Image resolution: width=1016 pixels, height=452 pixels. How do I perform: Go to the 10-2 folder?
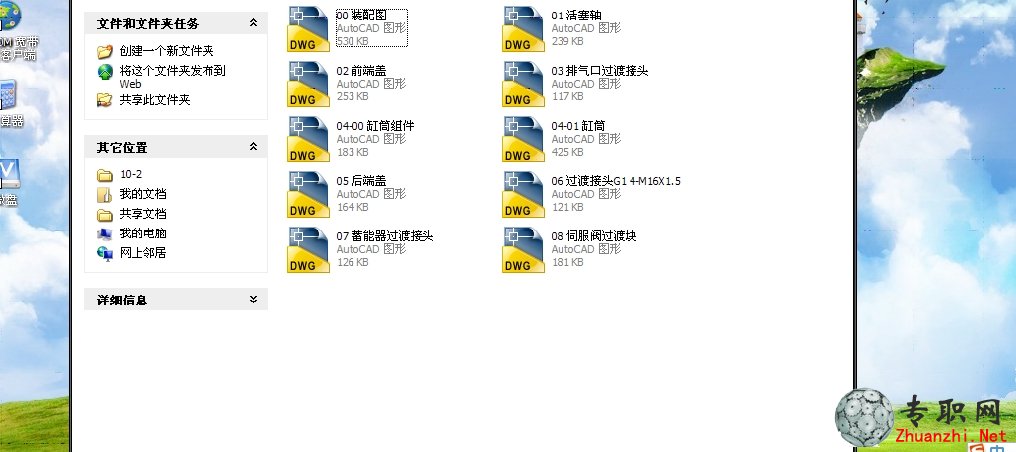click(130, 175)
